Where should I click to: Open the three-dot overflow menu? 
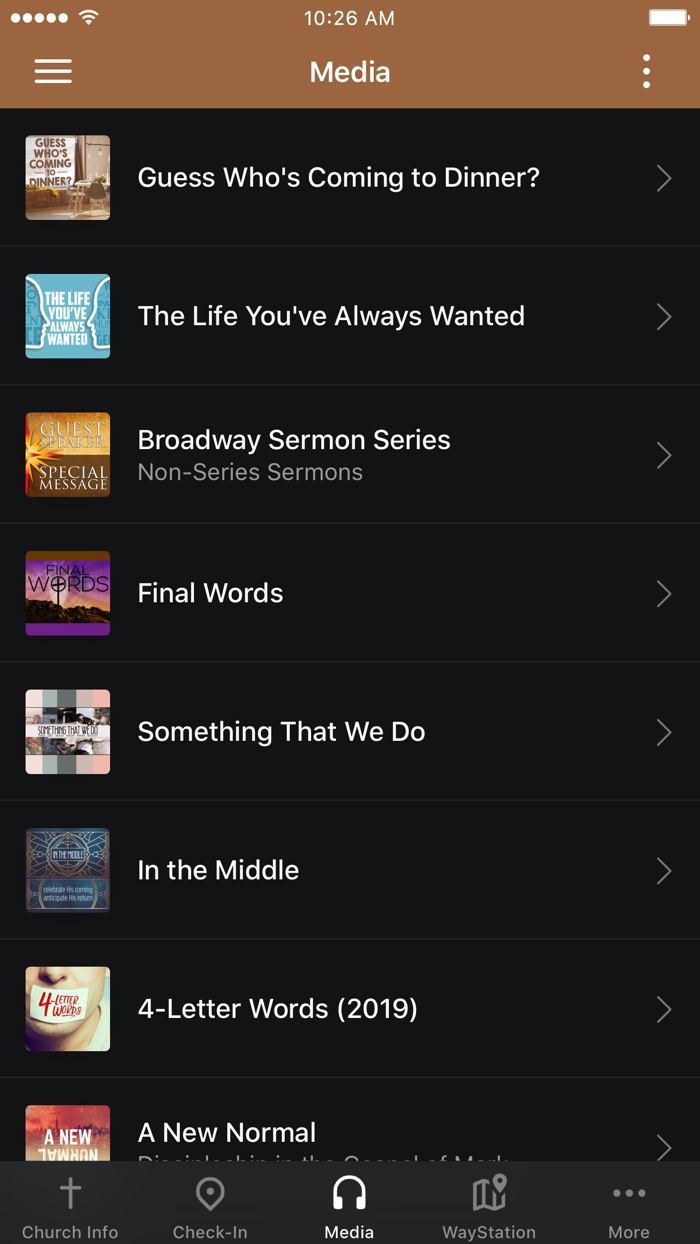(646, 71)
